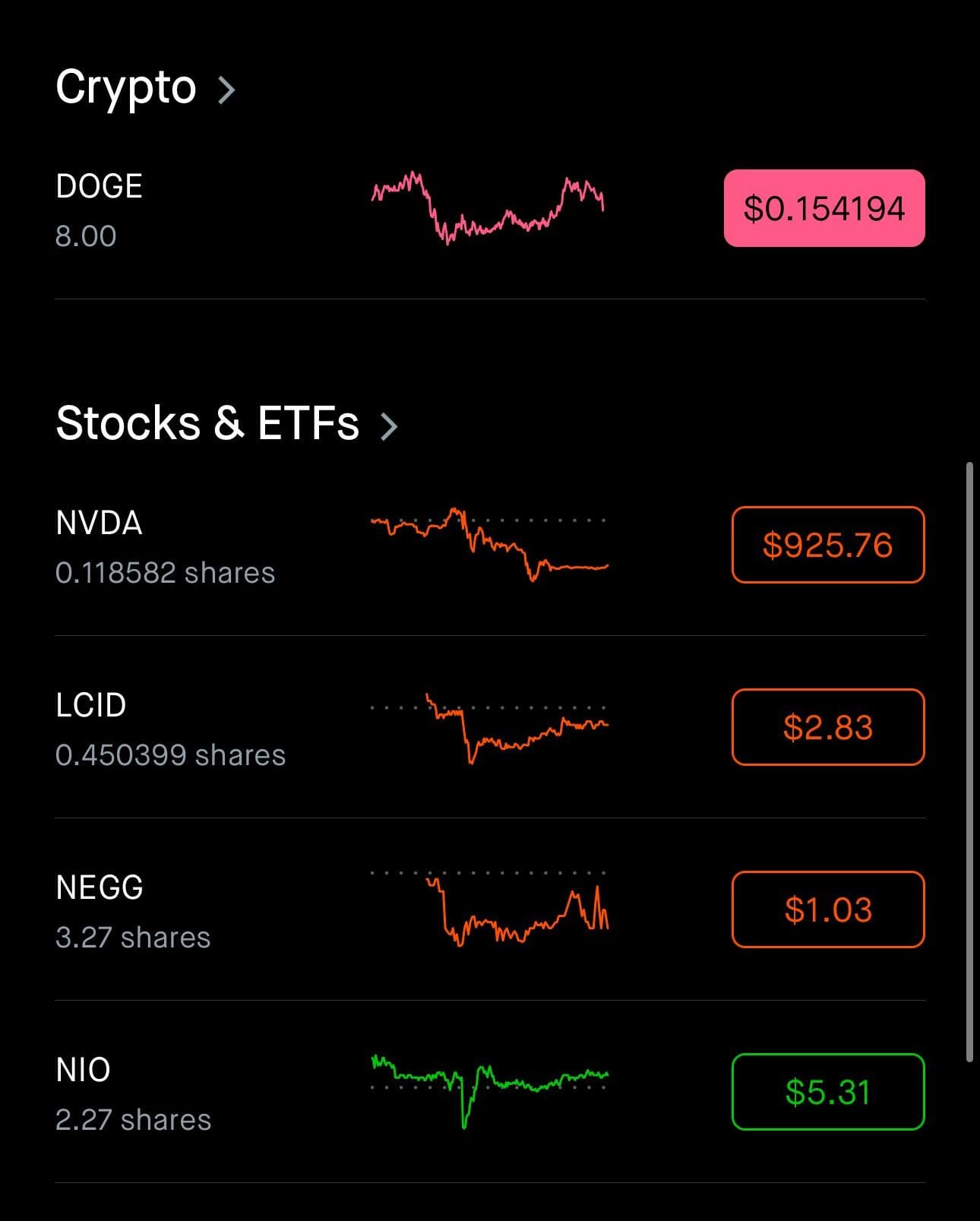The width and height of the screenshot is (980, 1221).
Task: Open the DOGE price button
Action: click(824, 209)
